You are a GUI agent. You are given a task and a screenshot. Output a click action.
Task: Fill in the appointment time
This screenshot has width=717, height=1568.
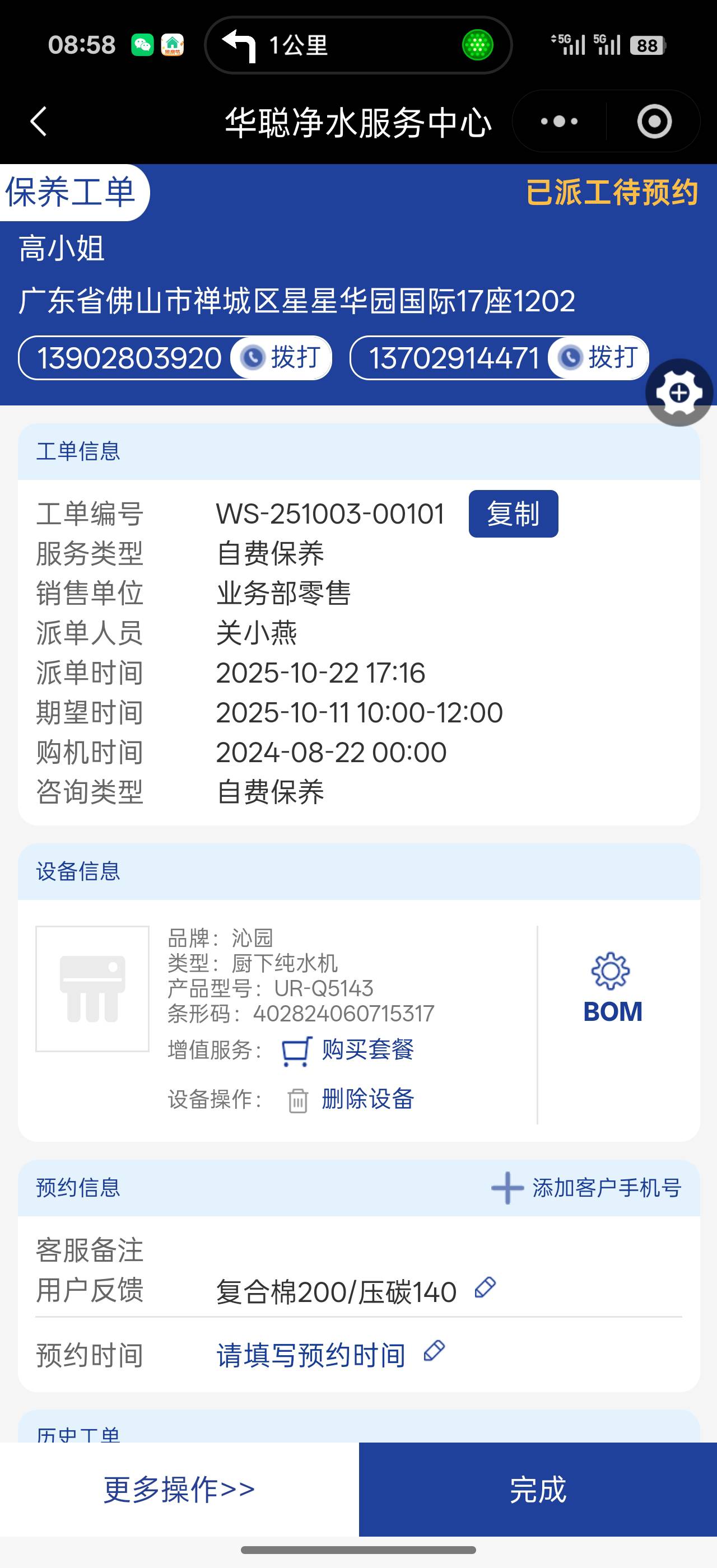point(311,1356)
